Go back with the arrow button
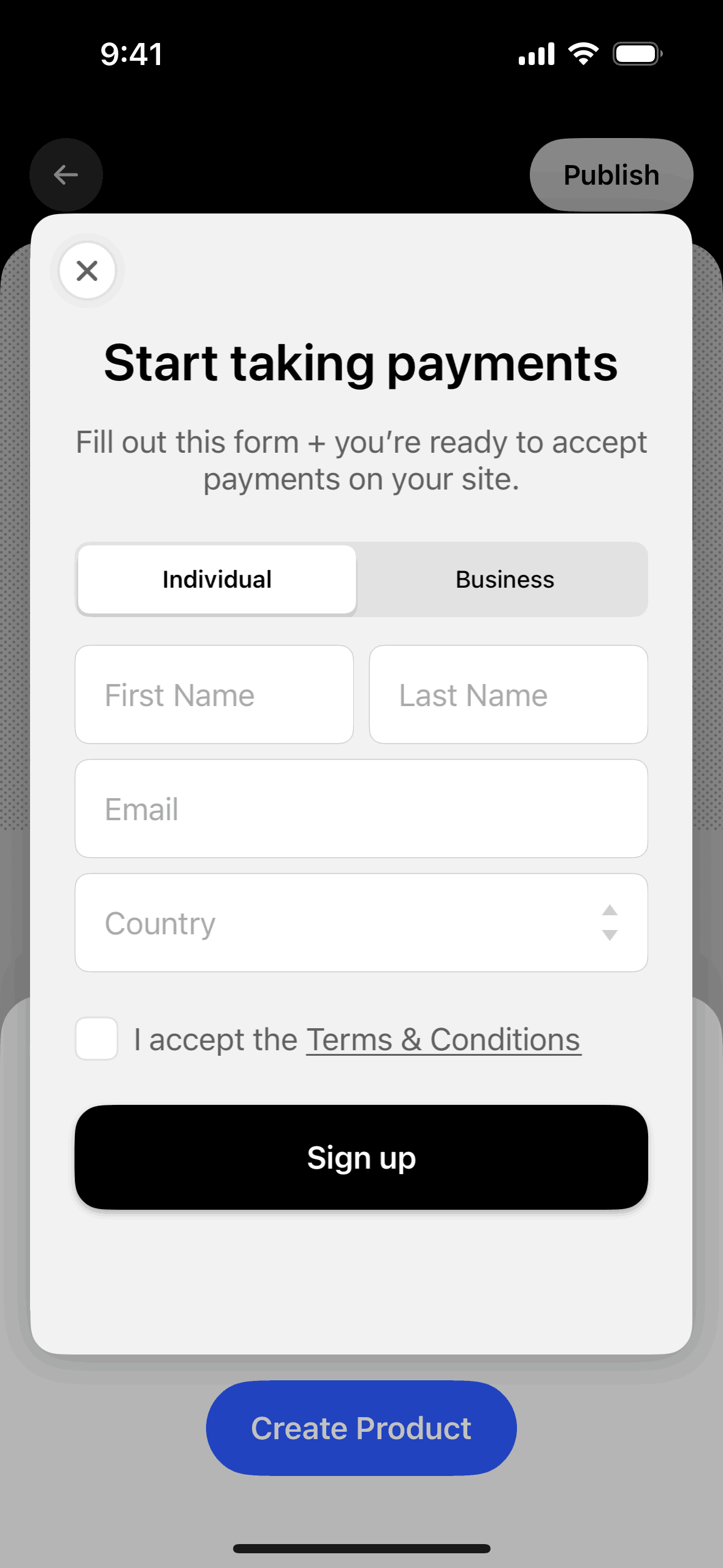Viewport: 723px width, 1568px height. tap(66, 175)
